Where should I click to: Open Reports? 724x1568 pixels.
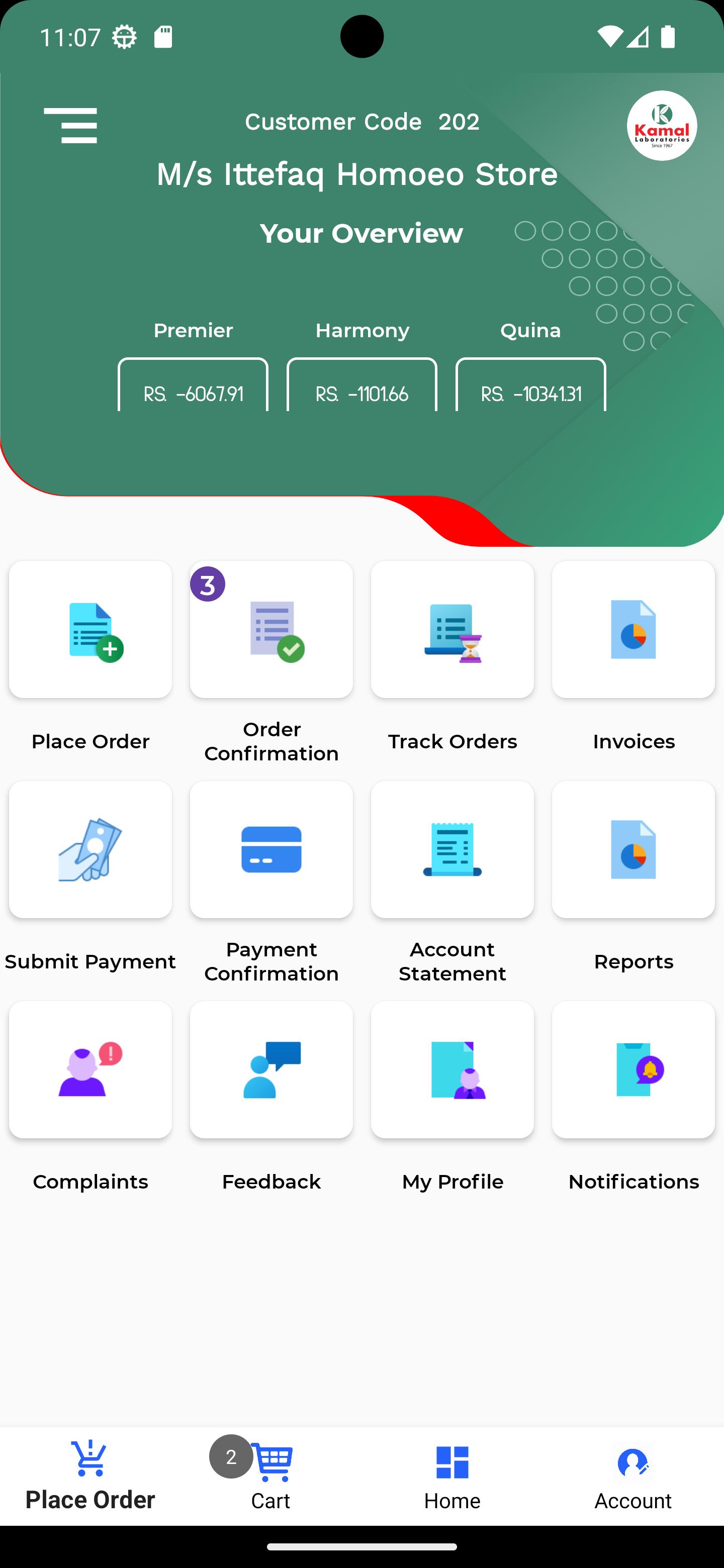click(633, 850)
